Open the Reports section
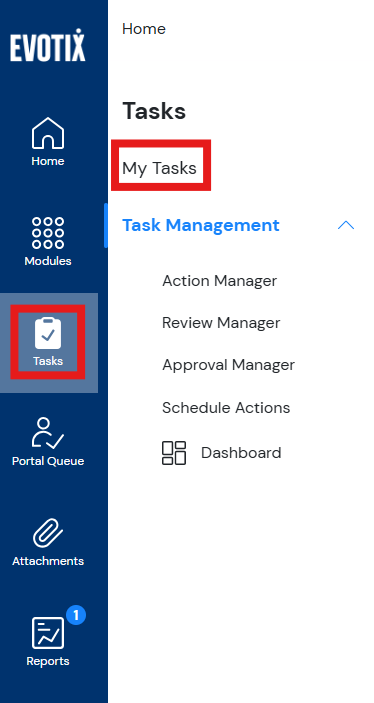 (48, 642)
